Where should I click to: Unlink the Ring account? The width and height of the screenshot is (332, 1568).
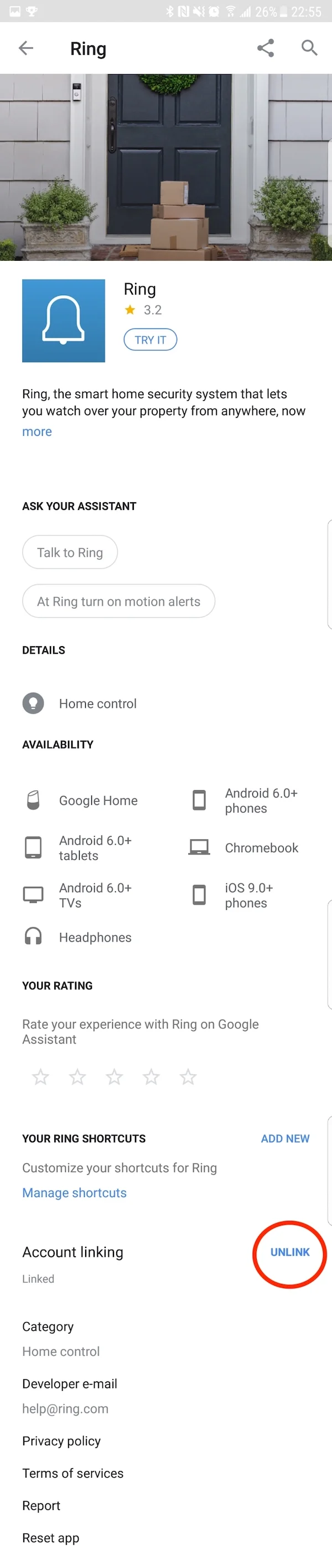[290, 1252]
